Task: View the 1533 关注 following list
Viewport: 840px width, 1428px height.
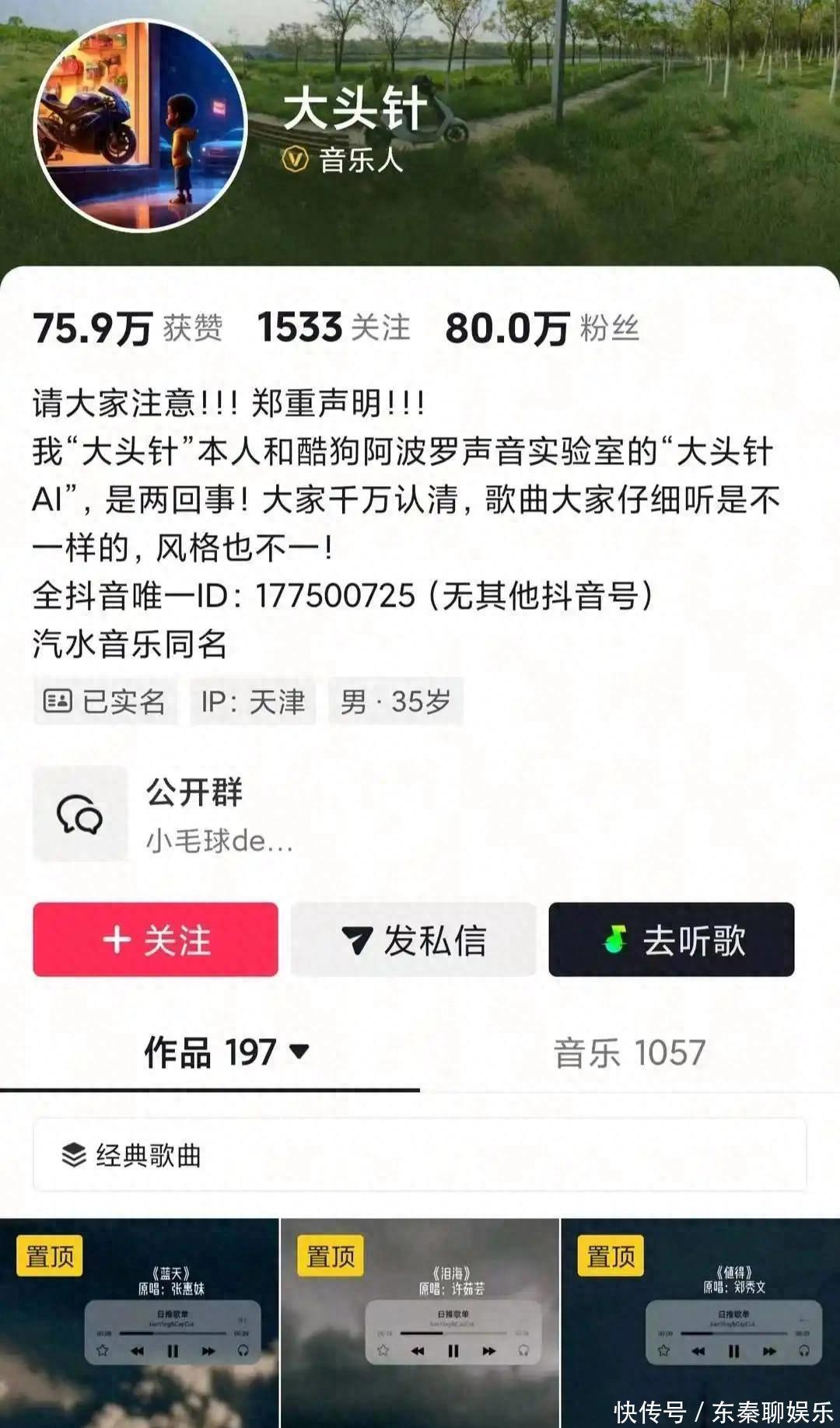Action: tap(333, 328)
